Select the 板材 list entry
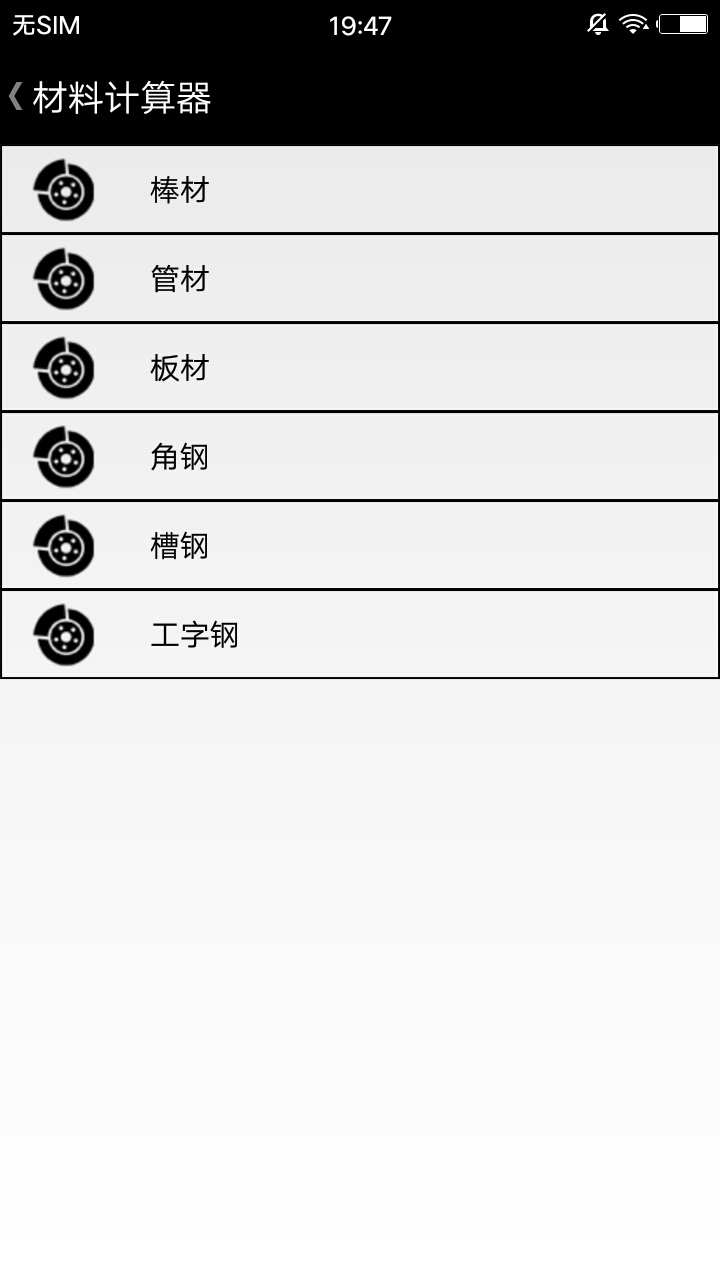 pos(360,367)
